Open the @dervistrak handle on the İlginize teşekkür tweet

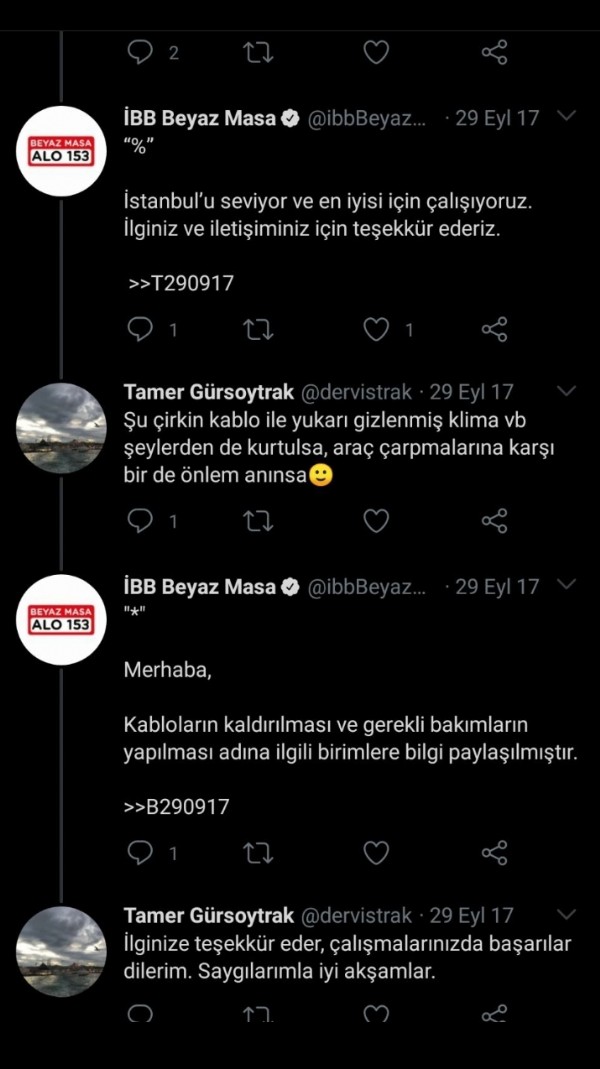click(356, 916)
